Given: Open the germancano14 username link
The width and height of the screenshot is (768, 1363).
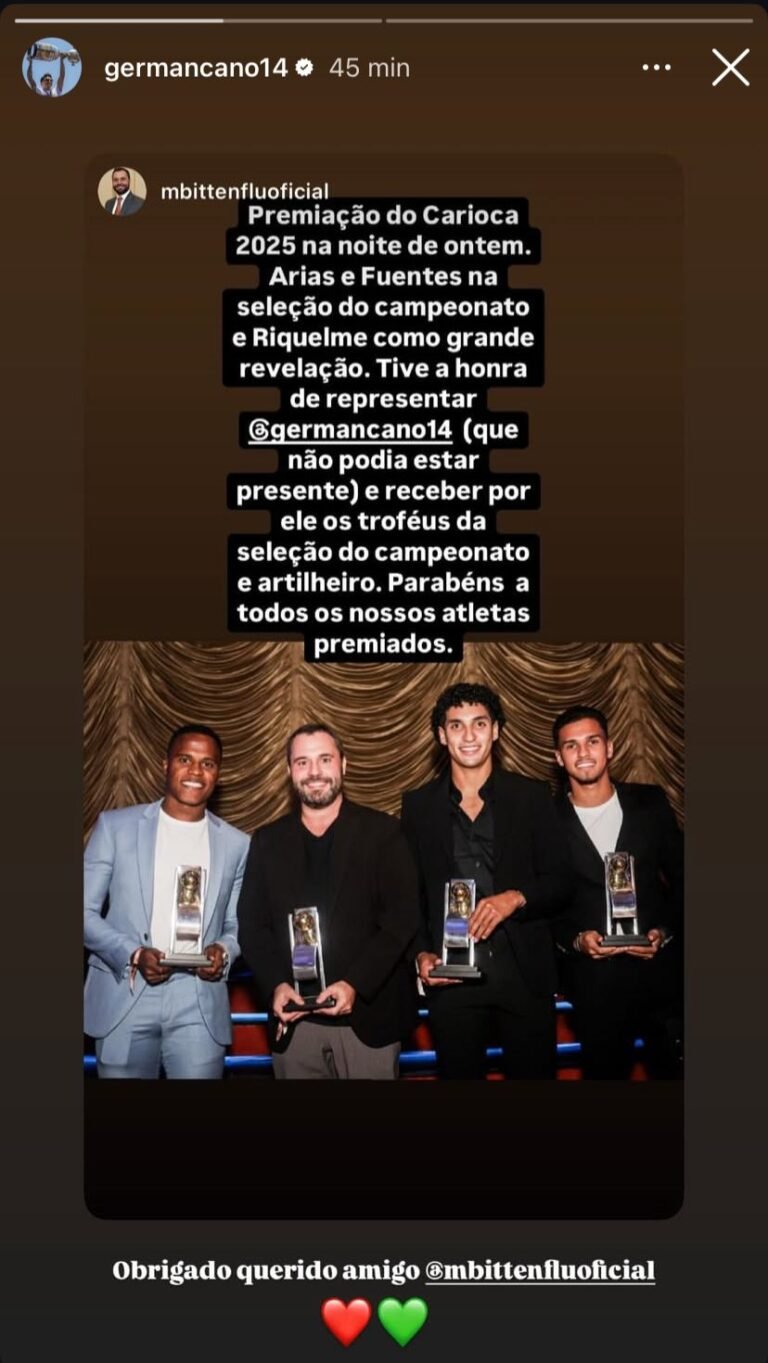Looking at the screenshot, I should (195, 68).
